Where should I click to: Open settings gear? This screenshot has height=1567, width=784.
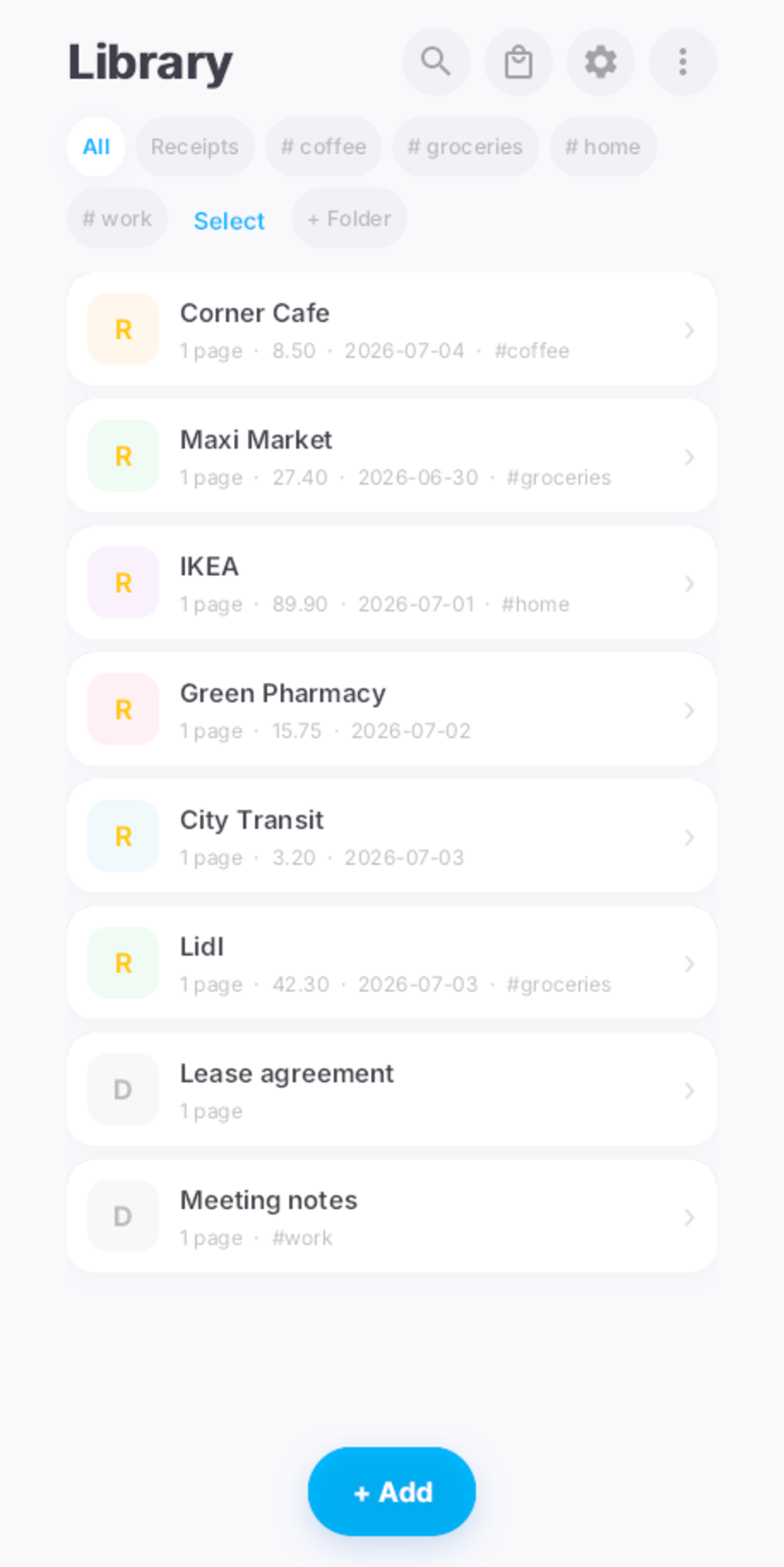tap(600, 62)
